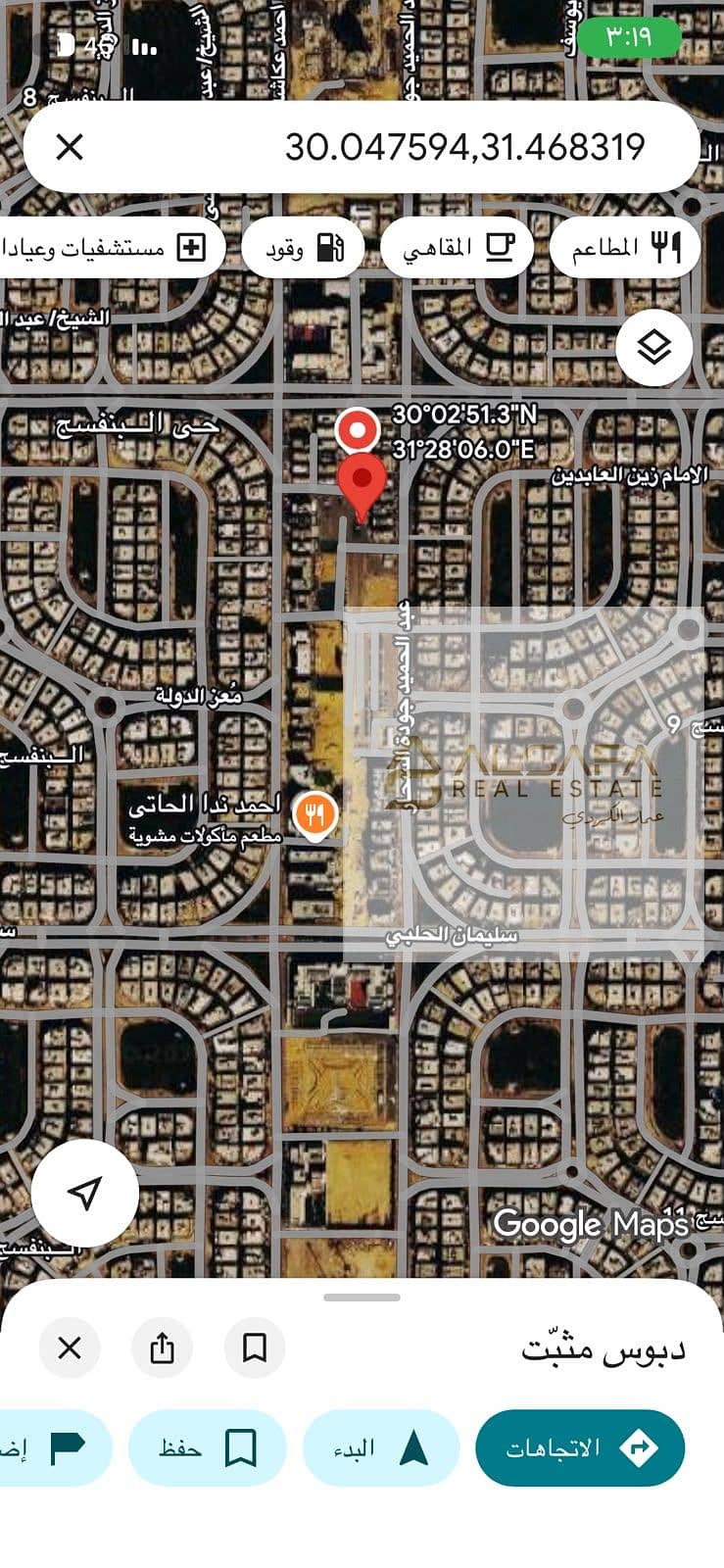Tap the مستشفيات وعيادات hospitals chip

pyautogui.click(x=110, y=248)
